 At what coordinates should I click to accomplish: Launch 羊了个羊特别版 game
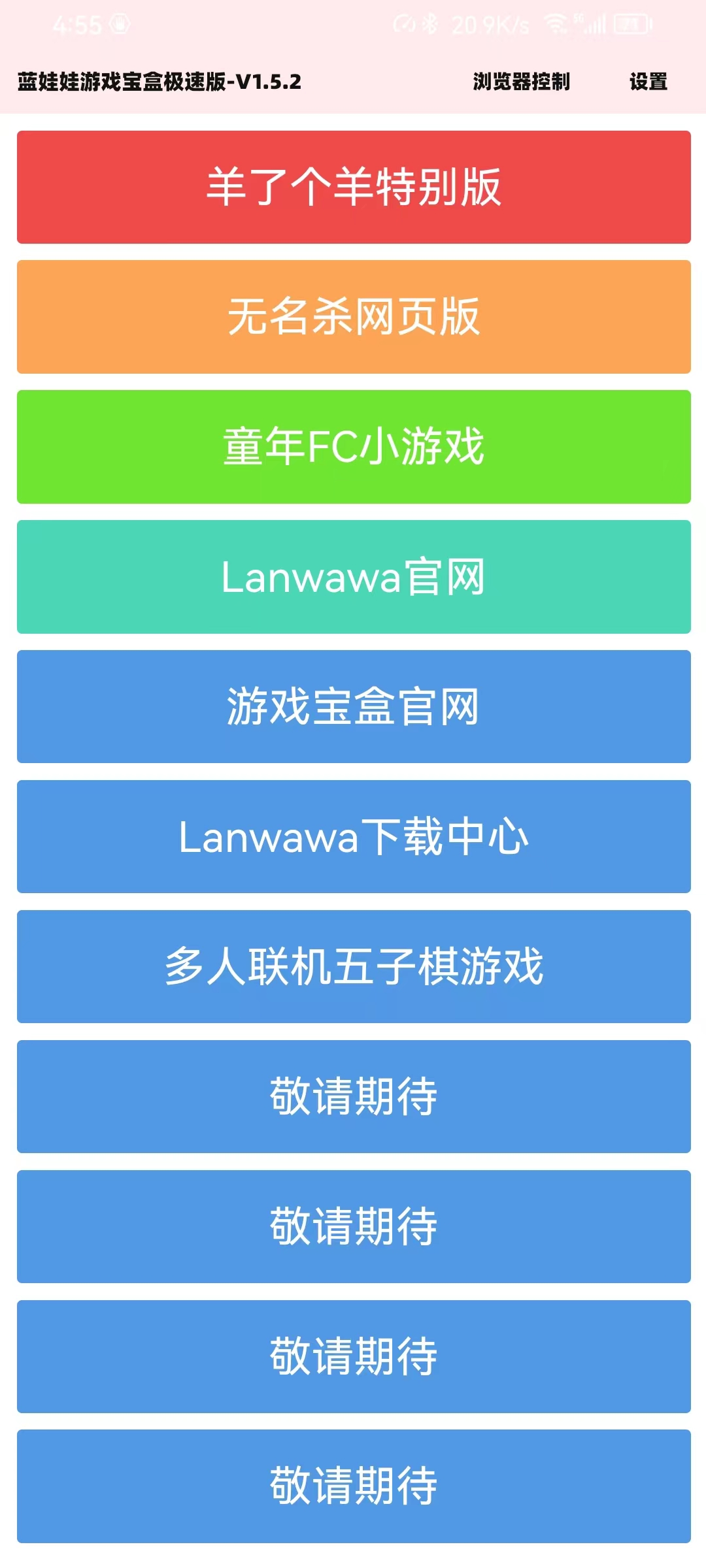(354, 187)
